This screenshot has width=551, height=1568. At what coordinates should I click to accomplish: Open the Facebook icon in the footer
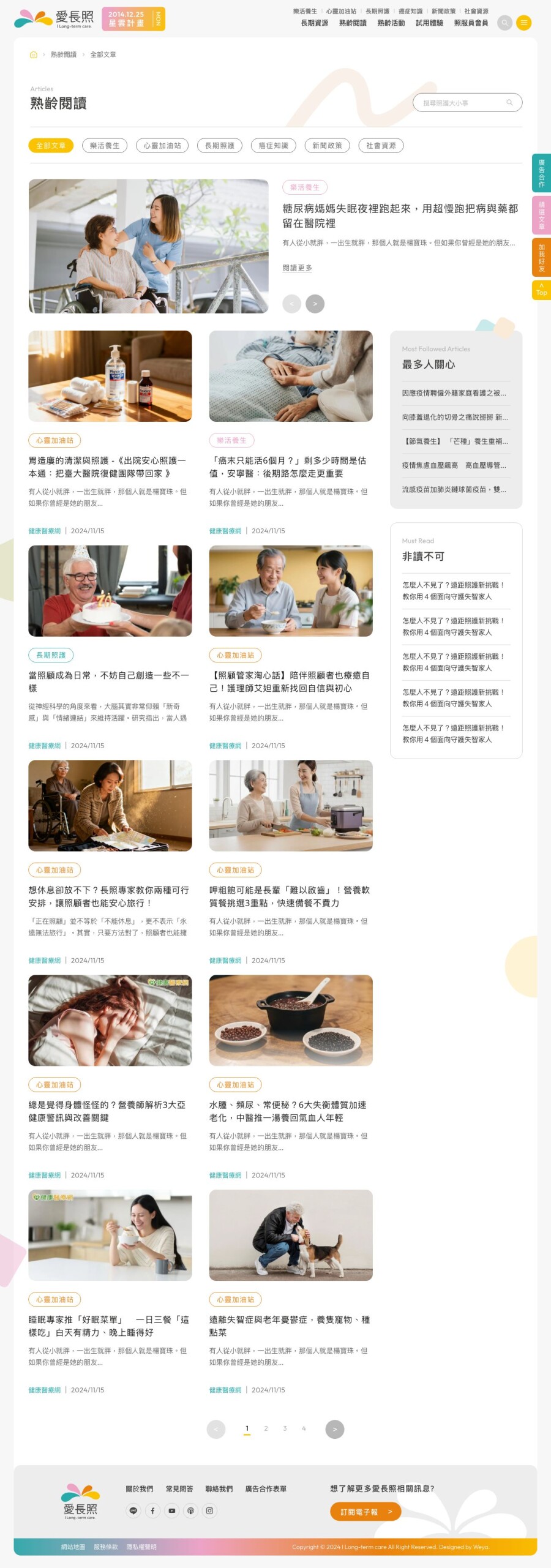pyautogui.click(x=152, y=1510)
